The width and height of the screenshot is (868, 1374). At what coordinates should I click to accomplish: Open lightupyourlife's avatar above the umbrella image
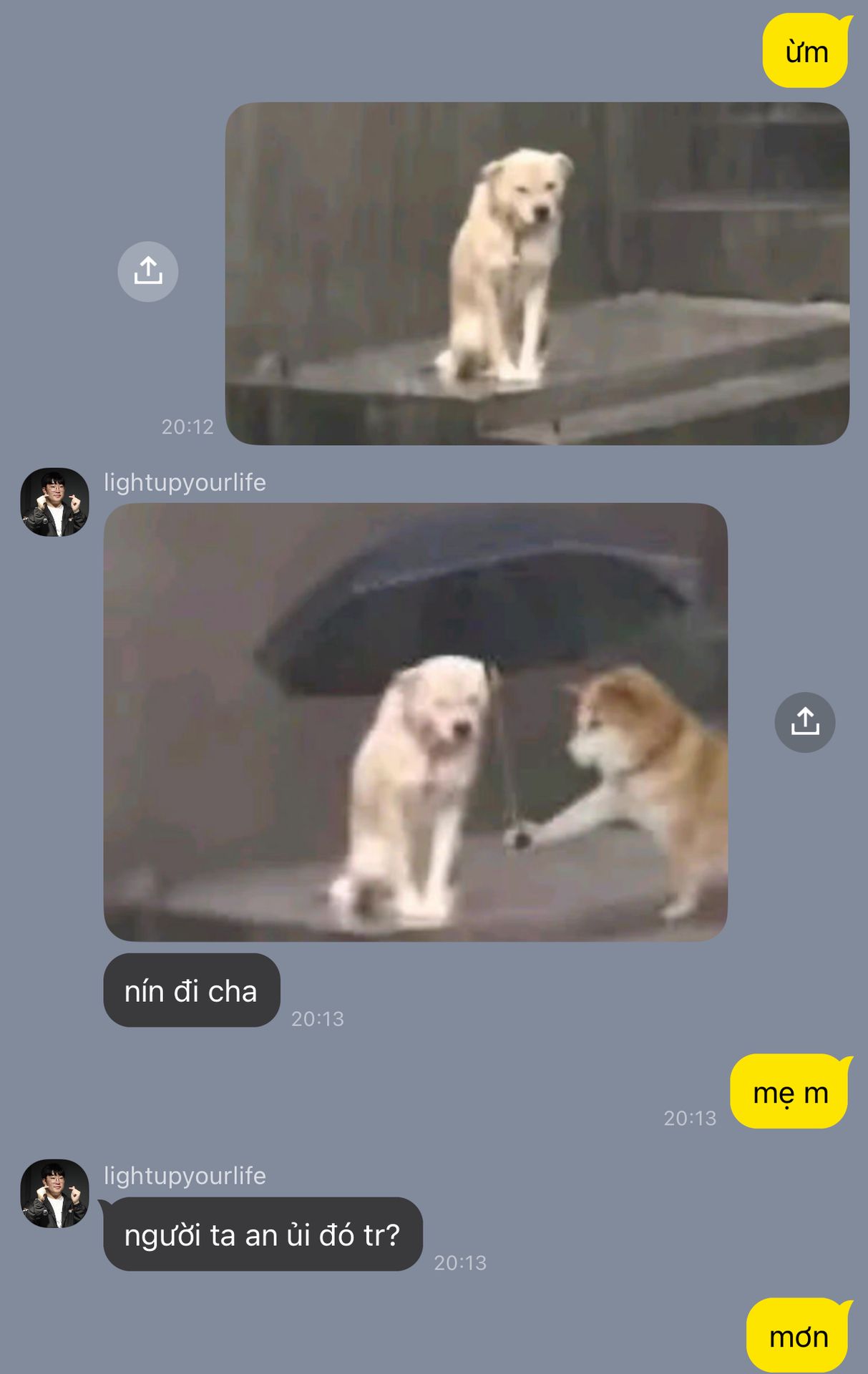tap(54, 502)
